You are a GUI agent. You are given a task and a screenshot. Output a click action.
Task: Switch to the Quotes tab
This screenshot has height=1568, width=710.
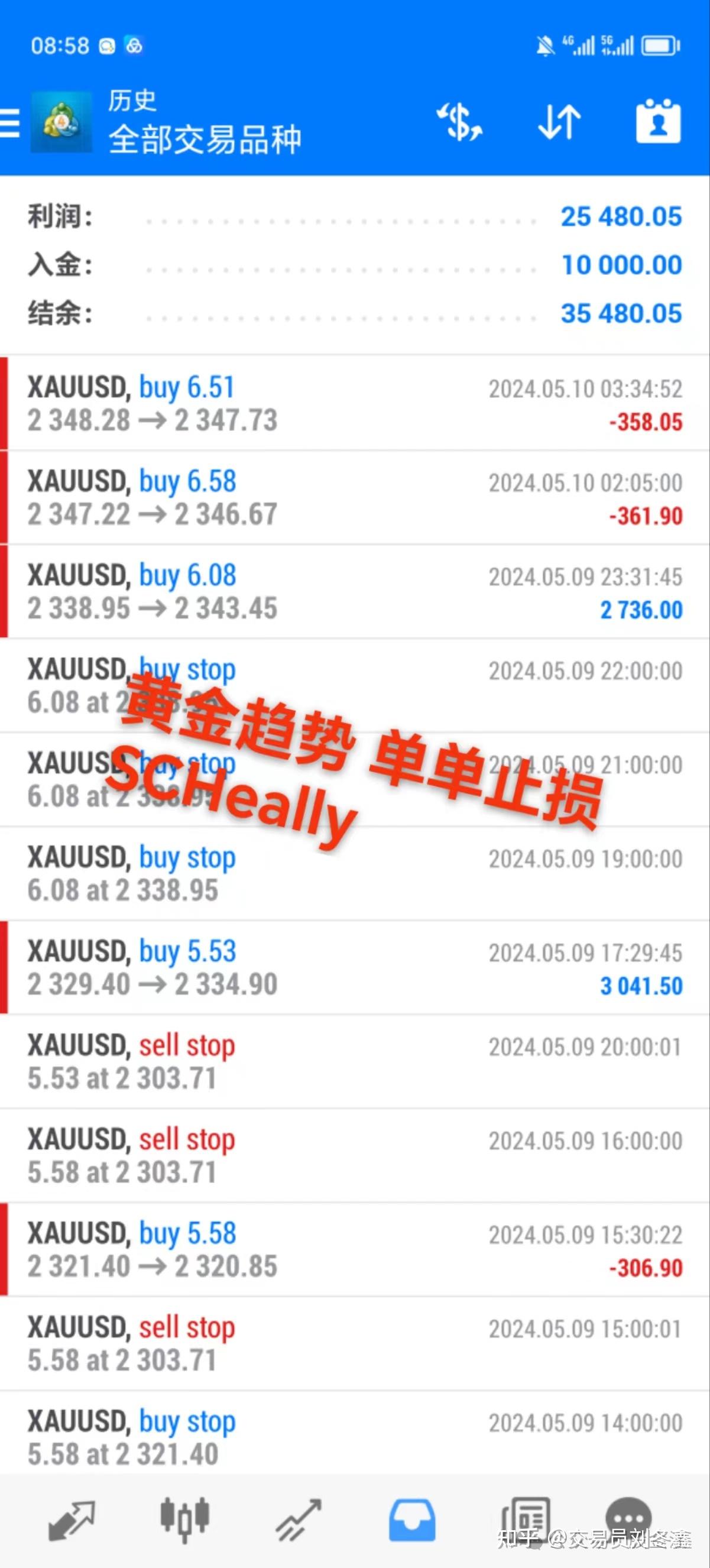pos(71,1520)
